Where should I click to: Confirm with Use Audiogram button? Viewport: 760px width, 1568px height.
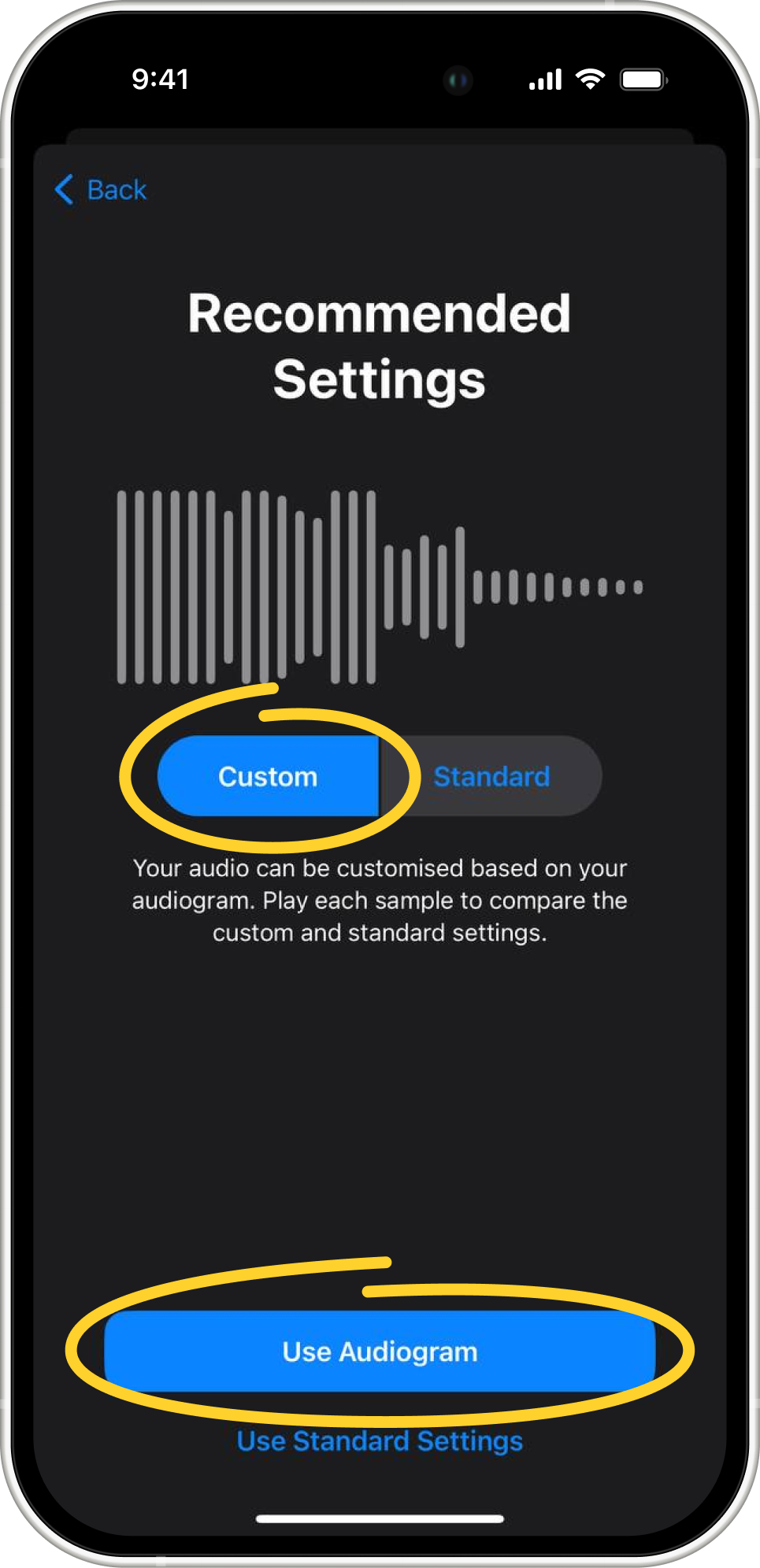(x=380, y=1352)
